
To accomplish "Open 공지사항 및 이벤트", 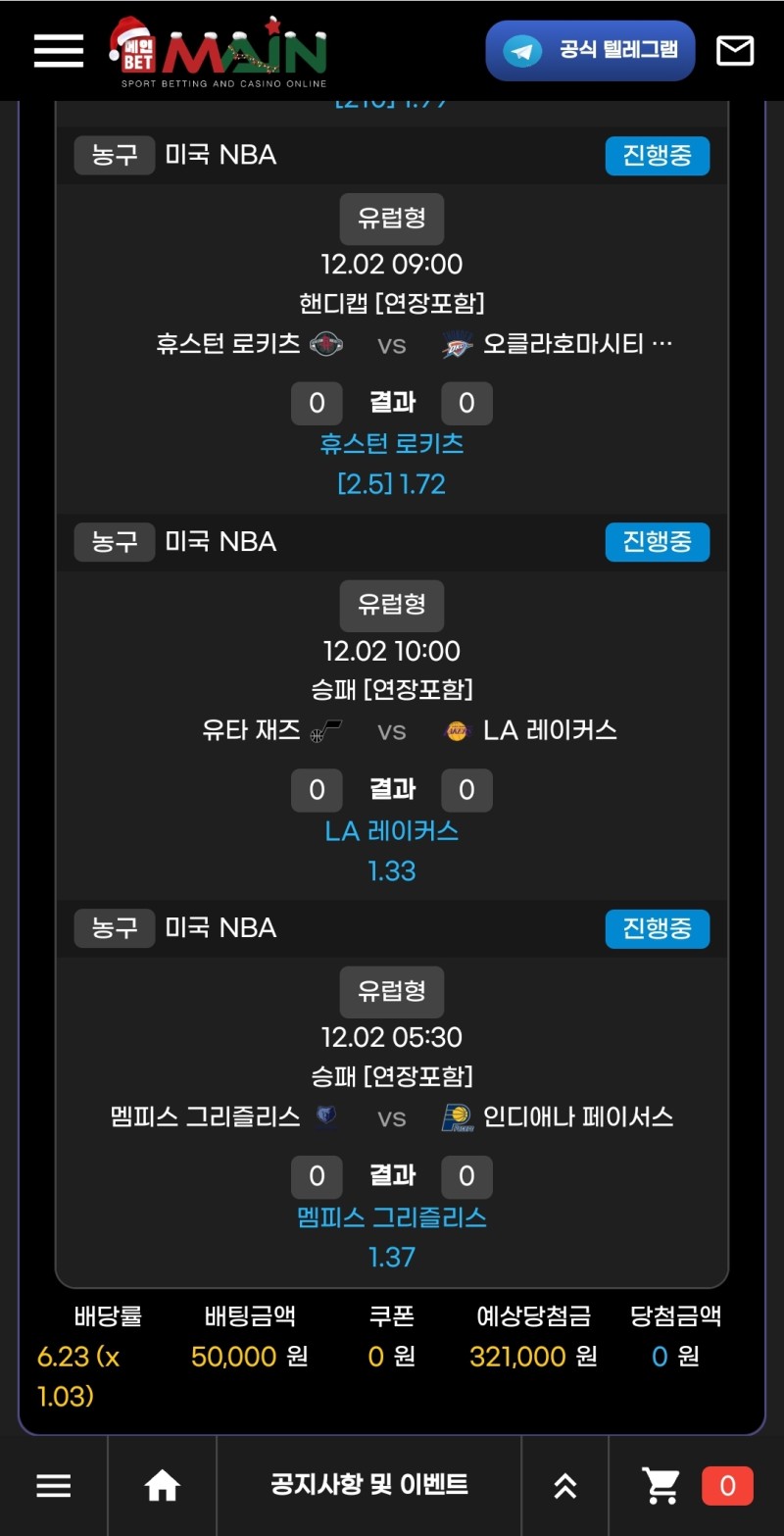I will coord(369,1485).
